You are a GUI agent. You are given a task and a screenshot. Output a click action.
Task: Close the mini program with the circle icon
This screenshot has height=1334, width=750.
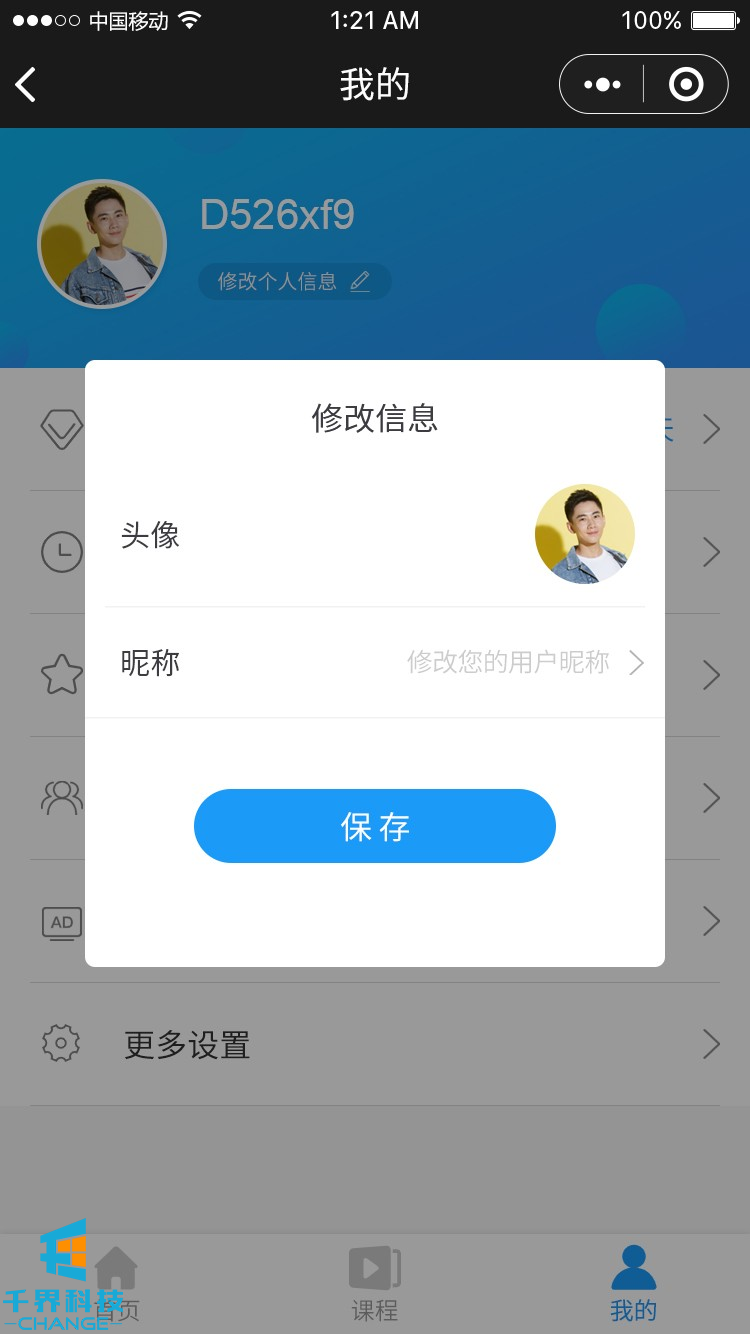pos(686,85)
